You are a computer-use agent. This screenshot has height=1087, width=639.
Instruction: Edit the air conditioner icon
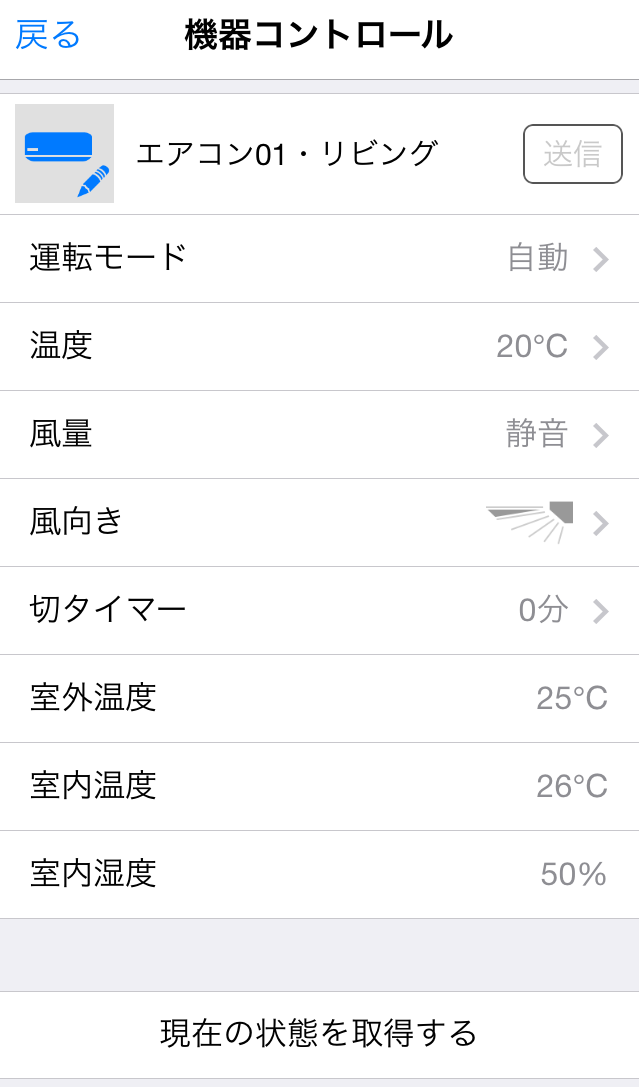[65, 154]
